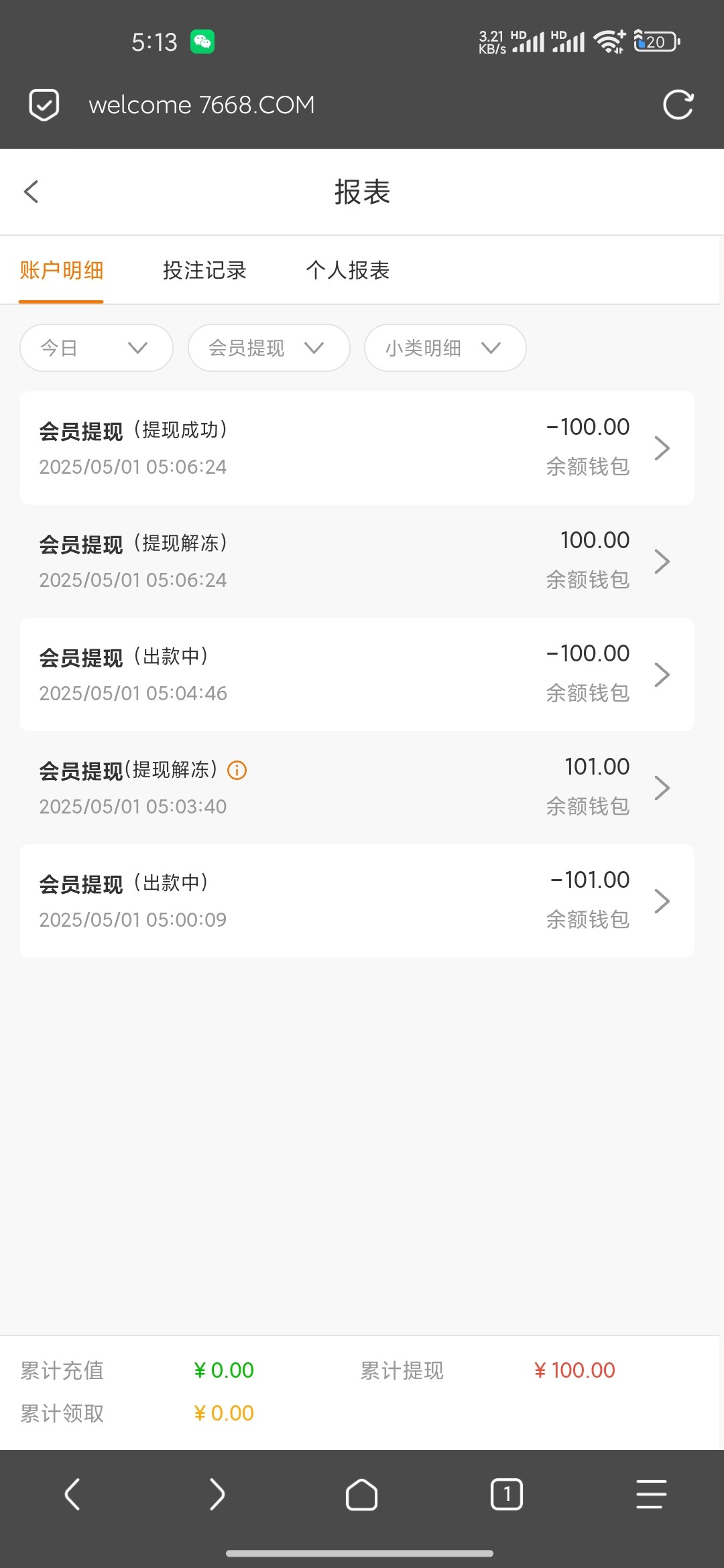Open the 会员提现 type dropdown
Viewport: 724px width, 1568px height.
269,348
